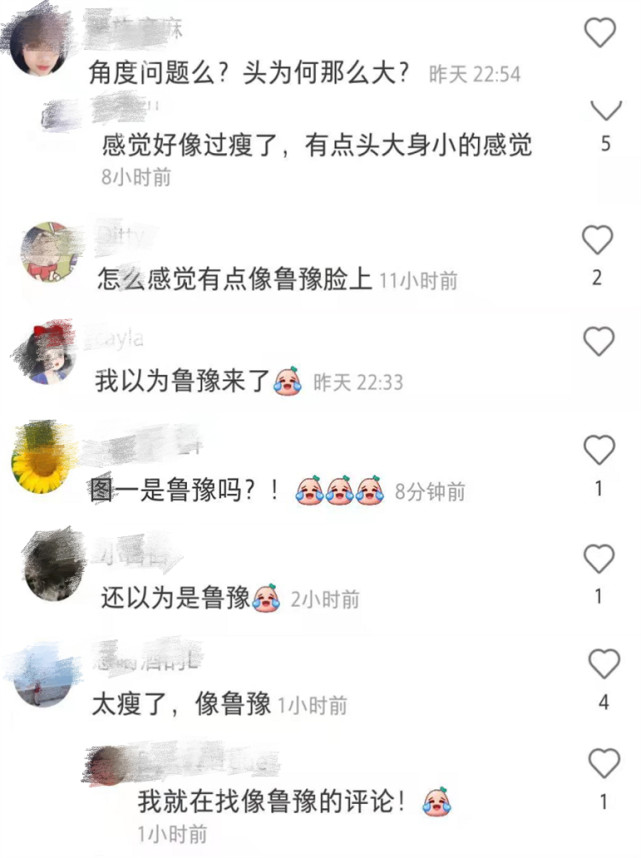The image size is (641, 858).
Task: Open the profile of the "我以为鲁豫来了" commenter
Action: 44,353
